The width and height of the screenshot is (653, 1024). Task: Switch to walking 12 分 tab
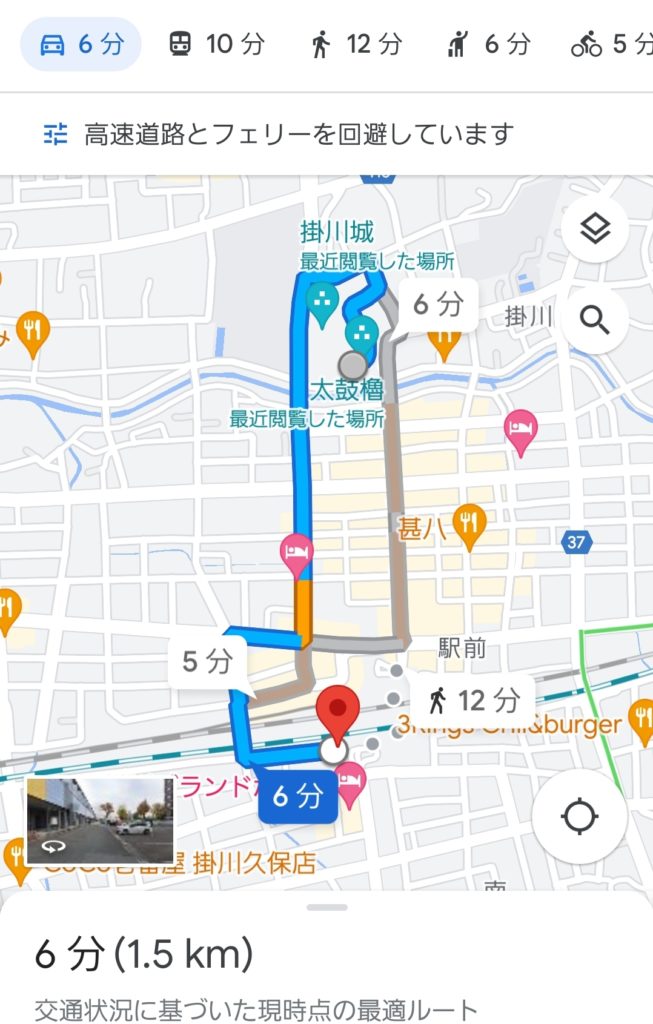(x=356, y=44)
